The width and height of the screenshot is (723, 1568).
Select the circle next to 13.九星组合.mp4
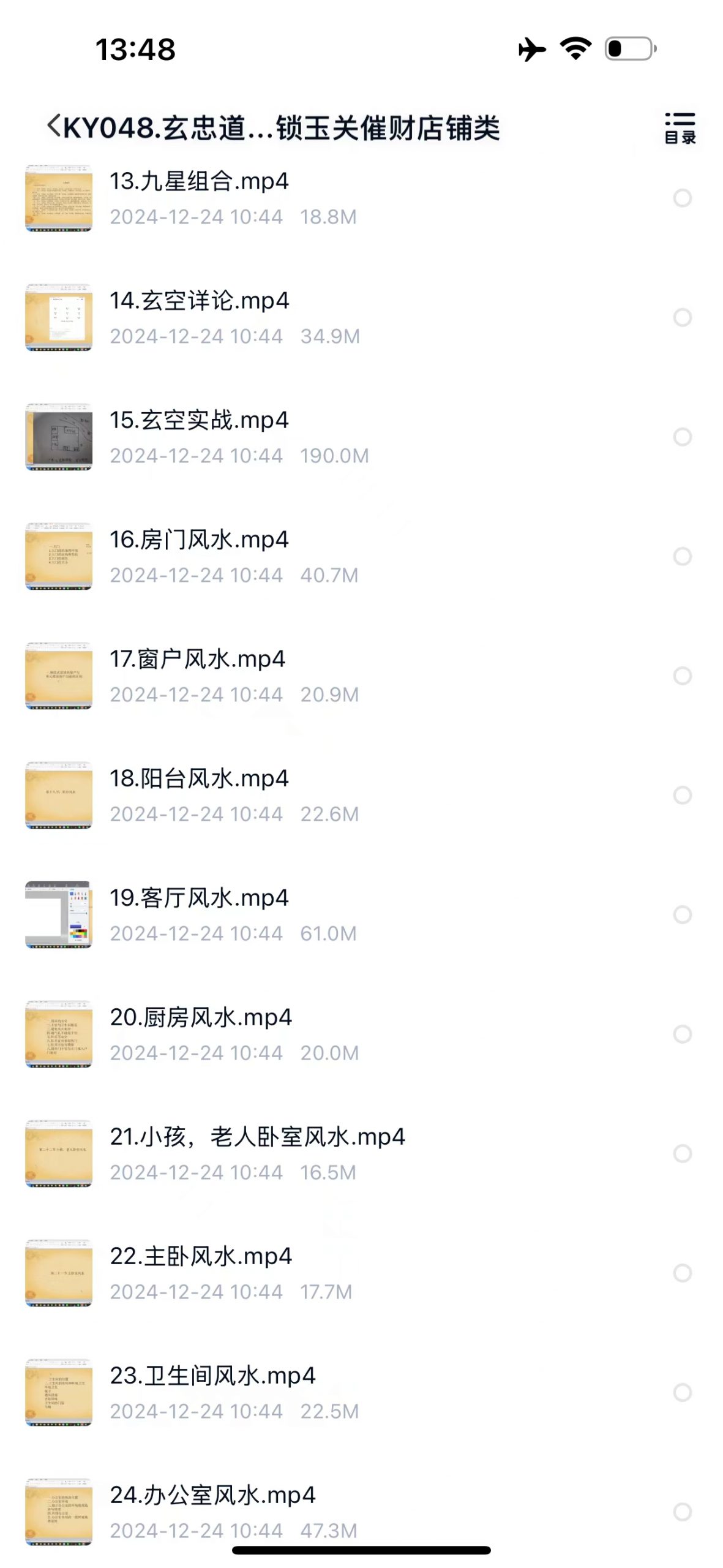[x=682, y=198]
